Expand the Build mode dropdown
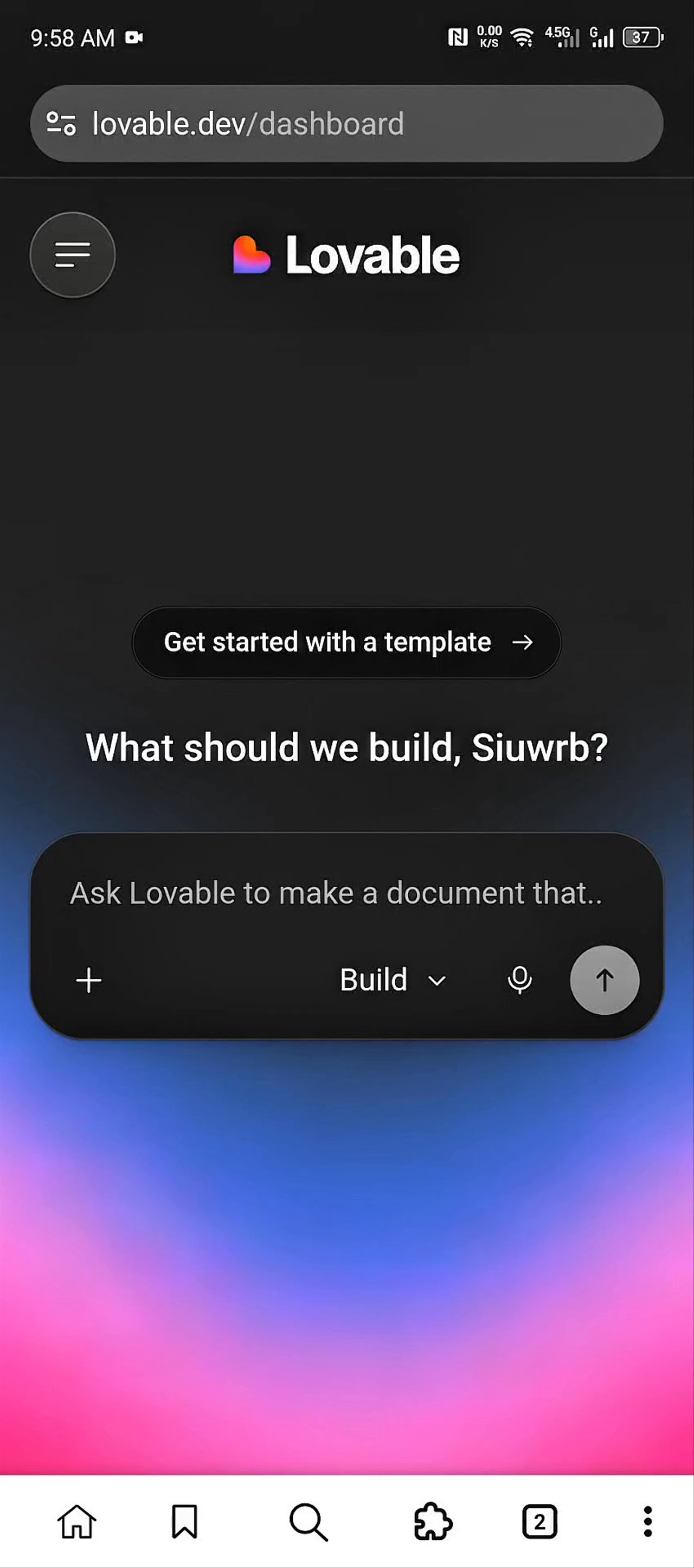Image resolution: width=694 pixels, height=1568 pixels. 393,980
